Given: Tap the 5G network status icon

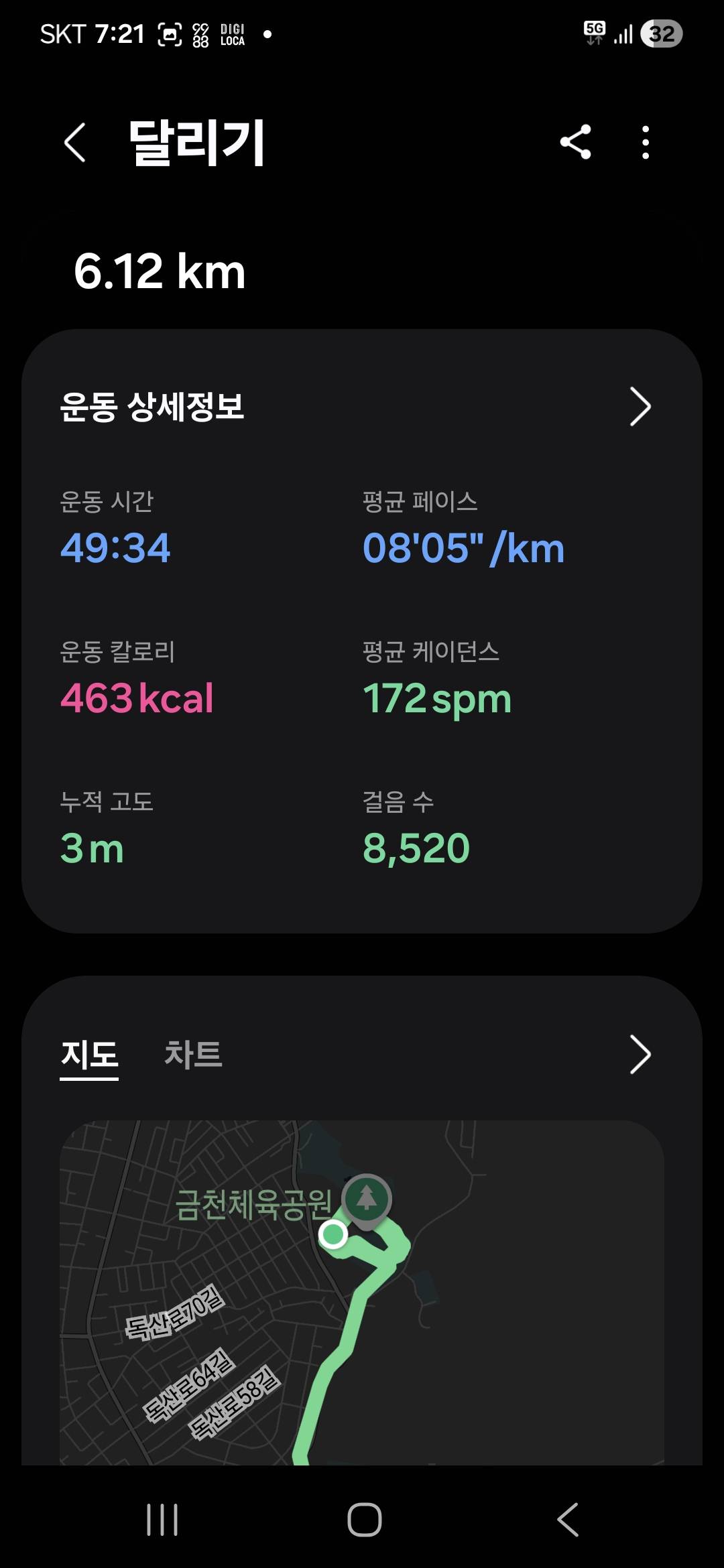Looking at the screenshot, I should (596, 31).
